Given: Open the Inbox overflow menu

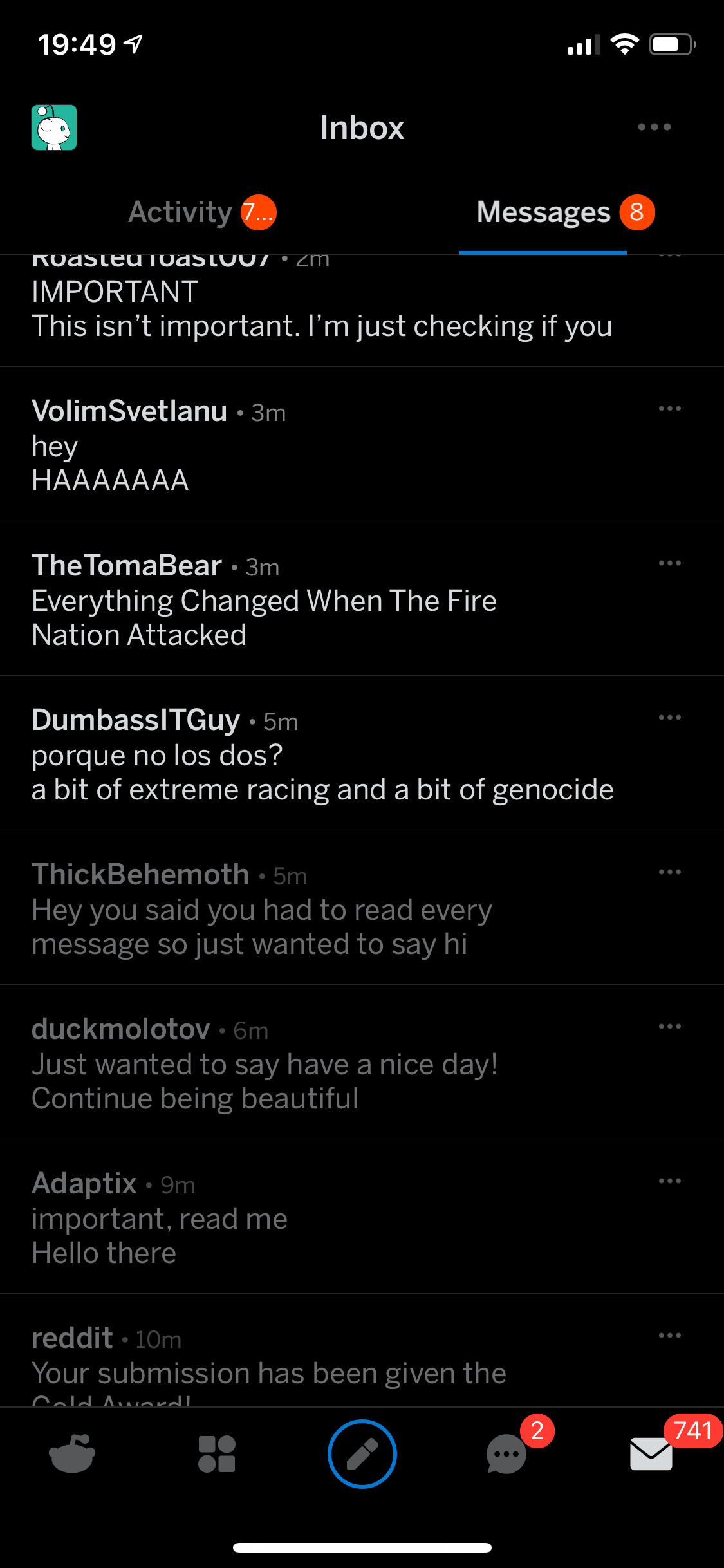Looking at the screenshot, I should [654, 127].
